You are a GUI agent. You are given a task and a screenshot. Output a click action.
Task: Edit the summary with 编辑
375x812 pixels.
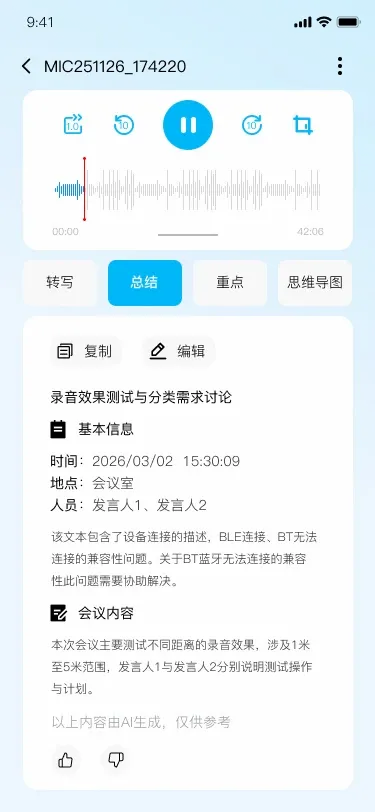[x=178, y=352]
